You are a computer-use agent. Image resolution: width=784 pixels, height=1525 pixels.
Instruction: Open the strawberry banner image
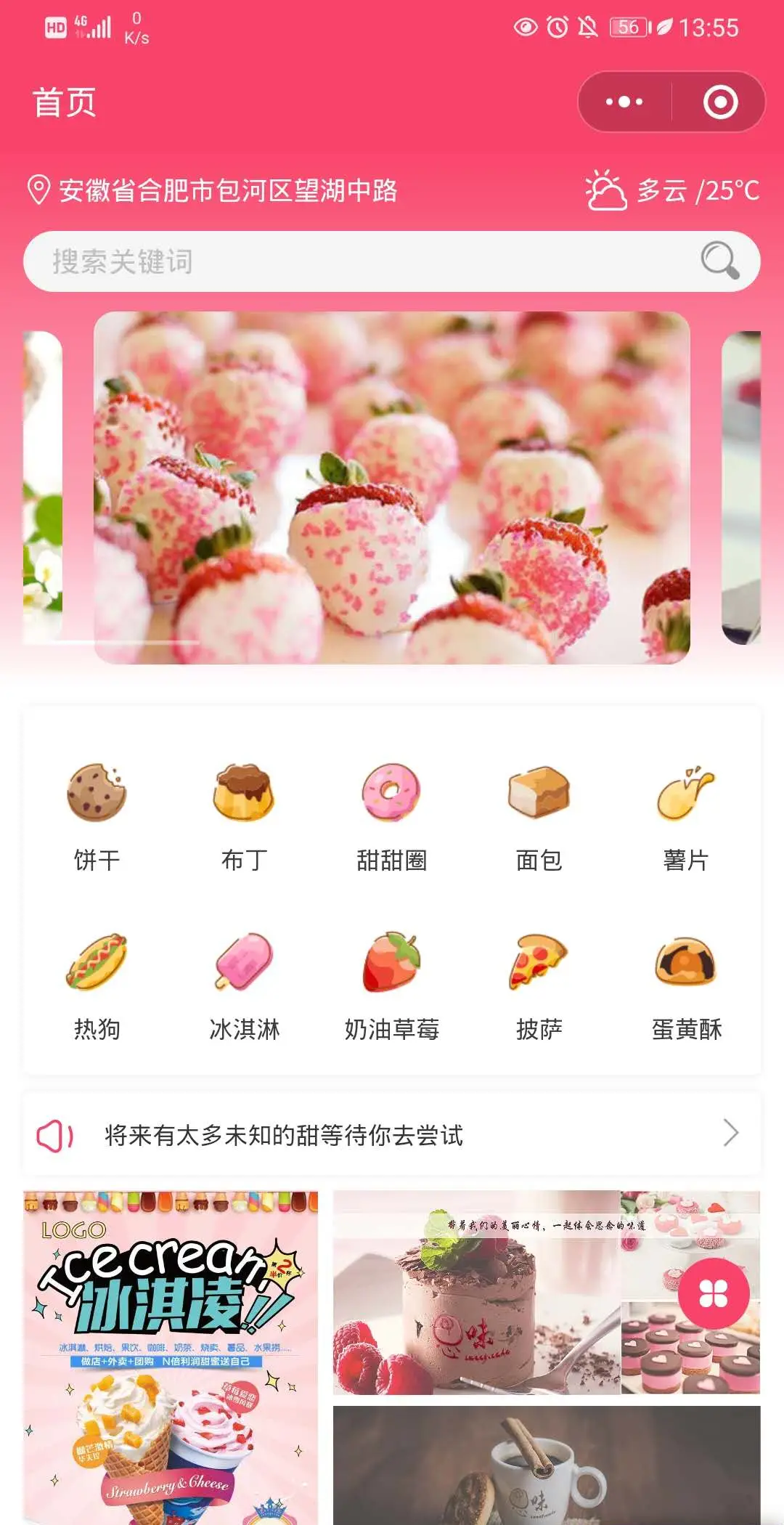coord(392,487)
